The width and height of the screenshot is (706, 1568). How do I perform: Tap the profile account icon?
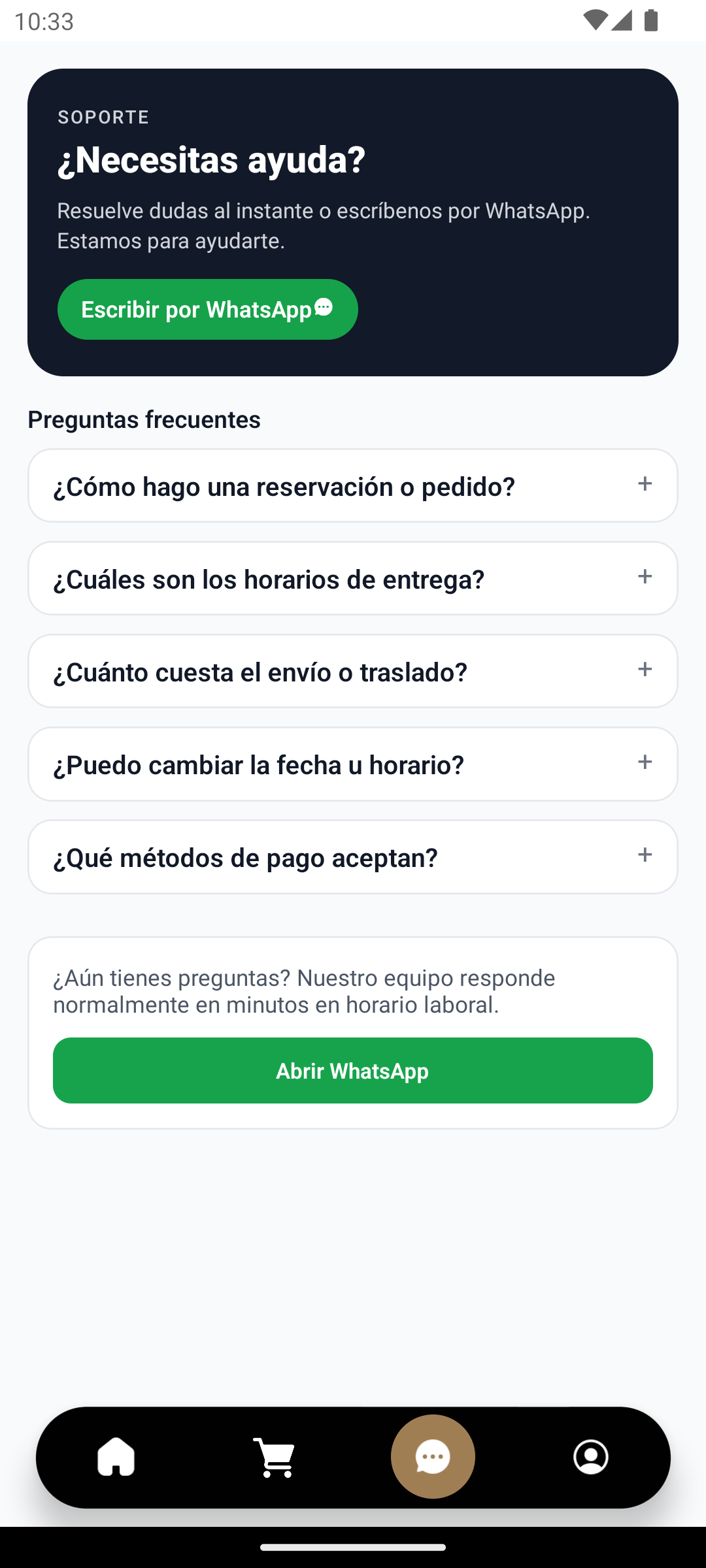tap(590, 1457)
